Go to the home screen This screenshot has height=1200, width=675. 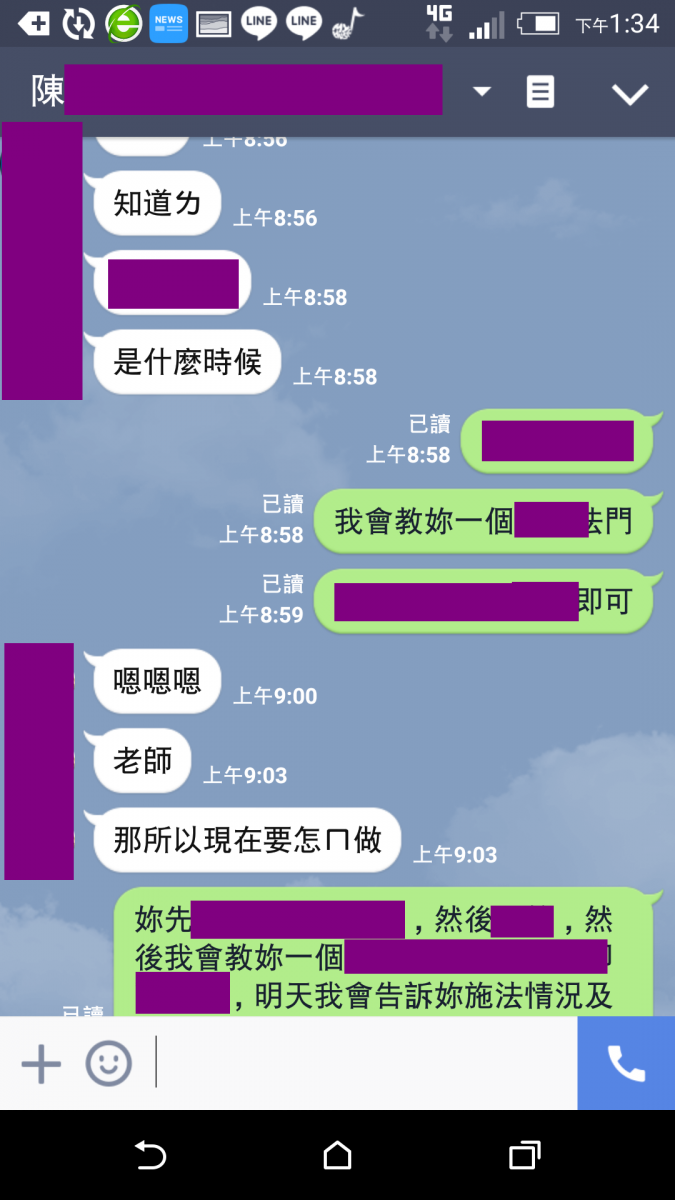click(338, 1156)
